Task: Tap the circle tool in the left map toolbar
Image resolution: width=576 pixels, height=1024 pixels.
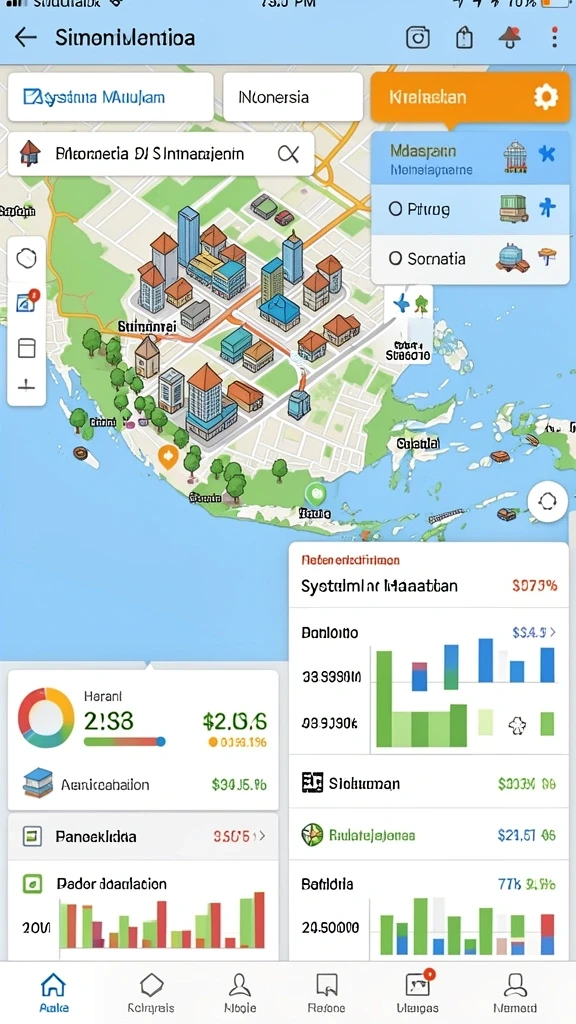Action: (26, 259)
